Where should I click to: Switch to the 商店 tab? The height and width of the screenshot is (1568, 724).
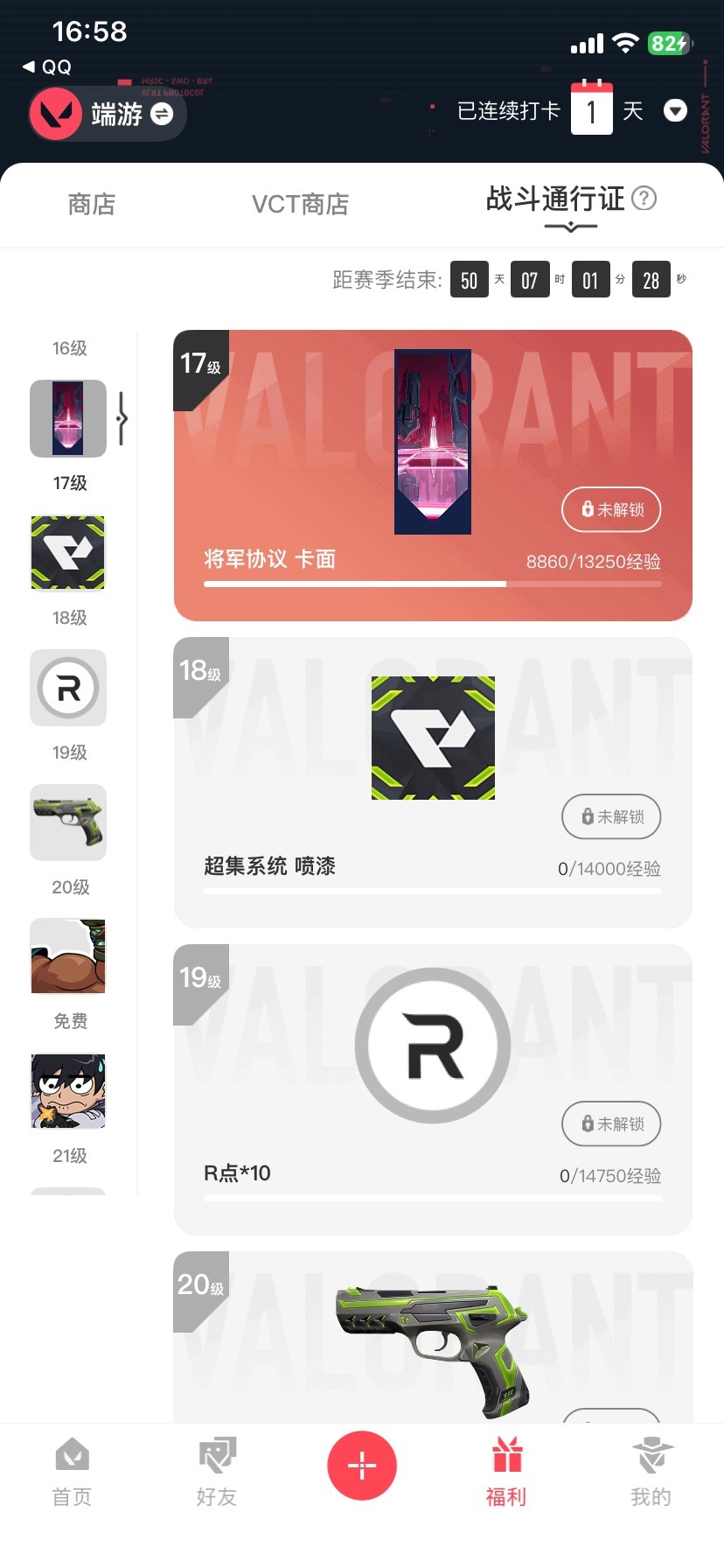[92, 205]
